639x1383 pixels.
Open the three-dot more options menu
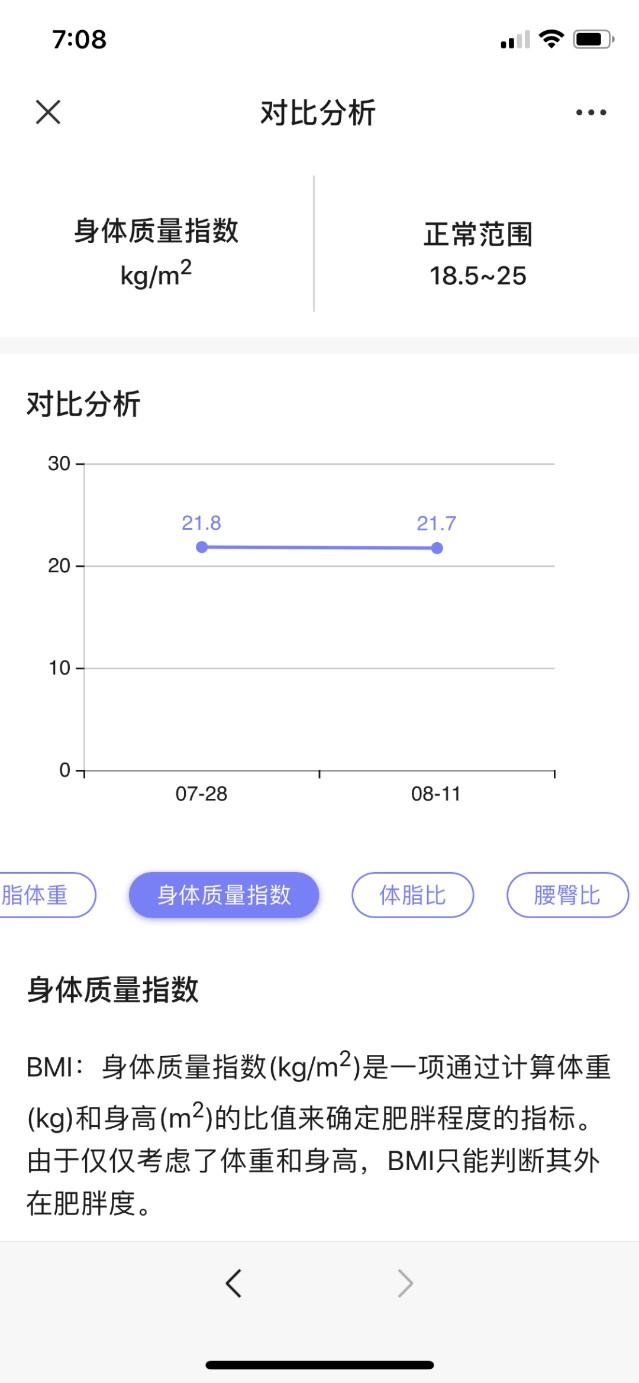[591, 112]
